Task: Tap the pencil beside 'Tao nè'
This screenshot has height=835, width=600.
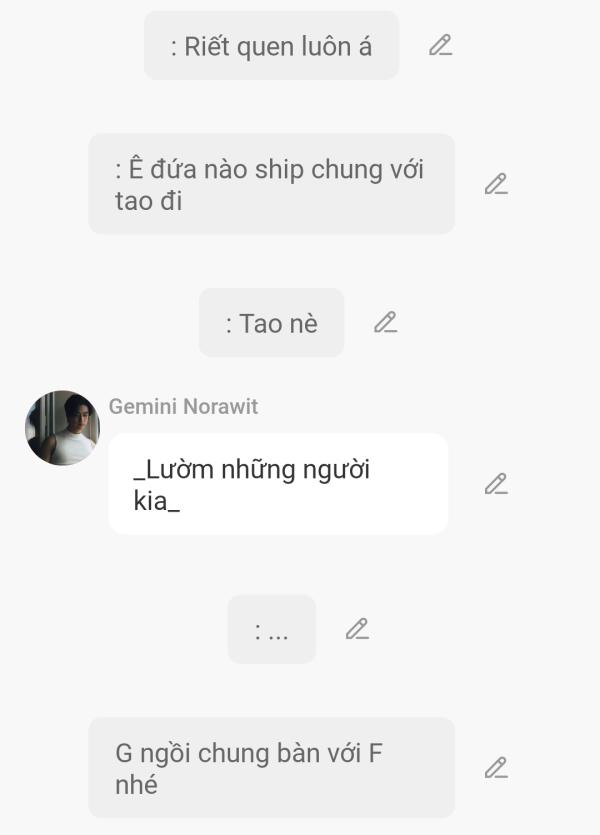Action: click(385, 322)
